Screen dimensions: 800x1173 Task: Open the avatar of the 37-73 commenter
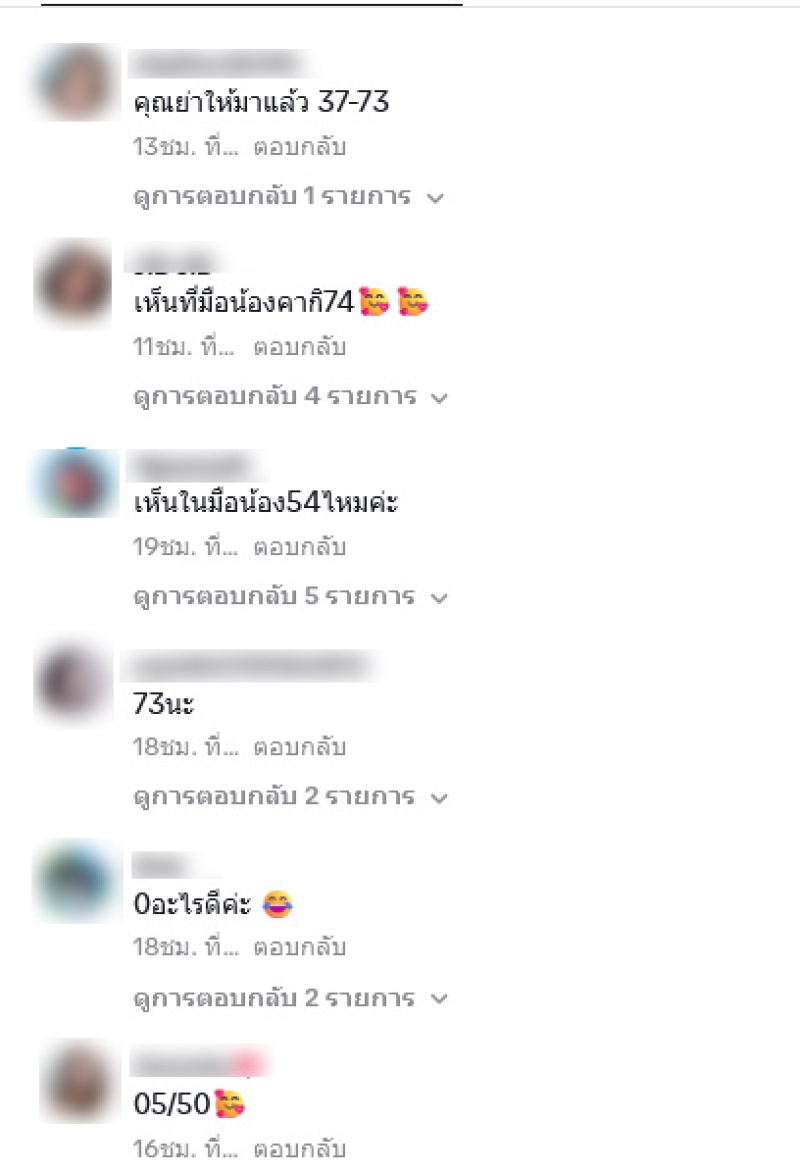coord(76,82)
